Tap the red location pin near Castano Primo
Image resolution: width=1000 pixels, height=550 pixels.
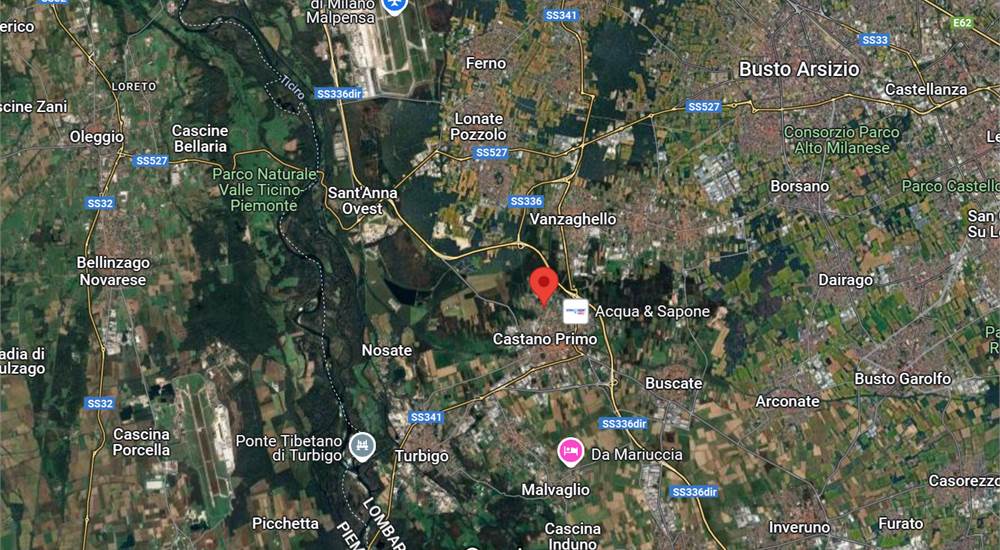click(543, 285)
